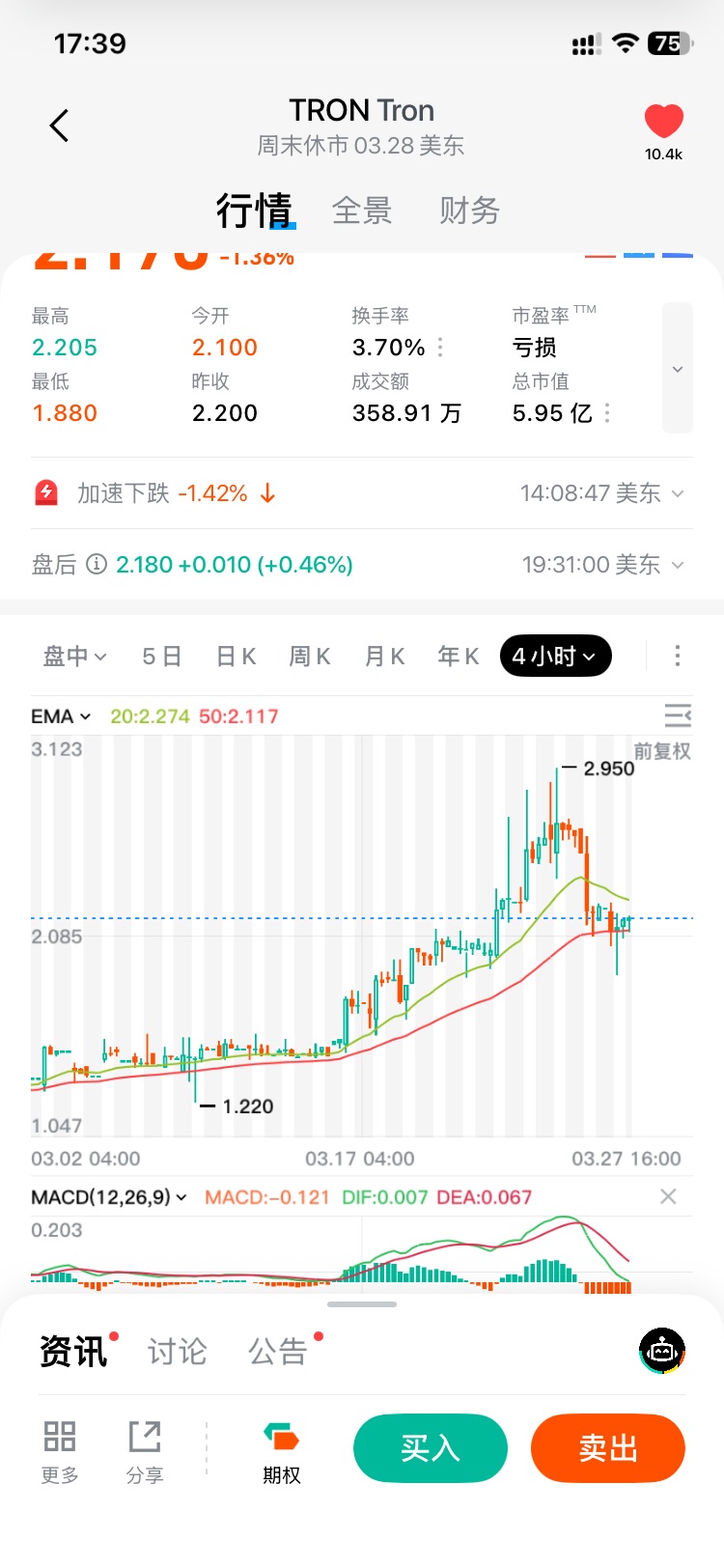This screenshot has height=1568, width=724.
Task: Tap the heart favorite icon
Action: (x=663, y=124)
